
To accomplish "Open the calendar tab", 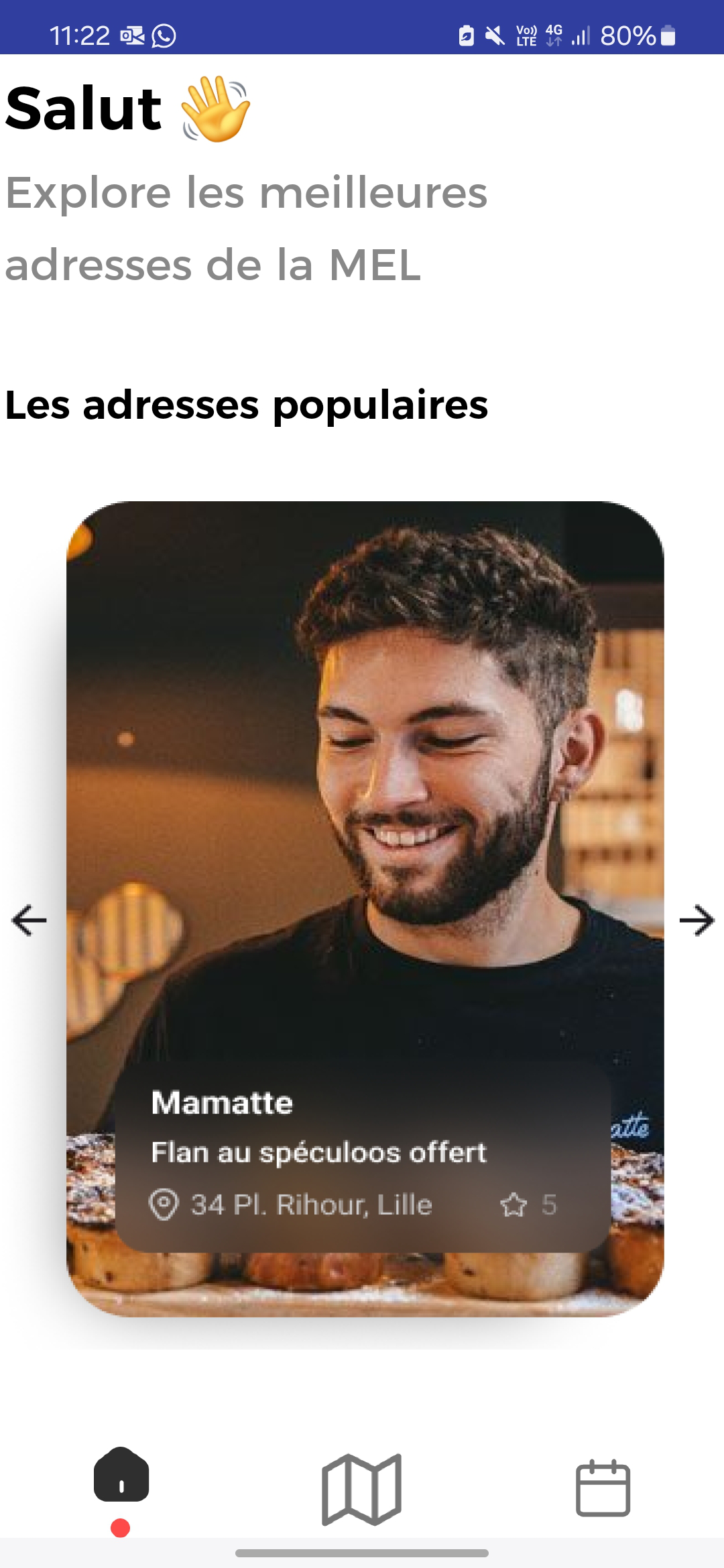I will pos(603,1487).
